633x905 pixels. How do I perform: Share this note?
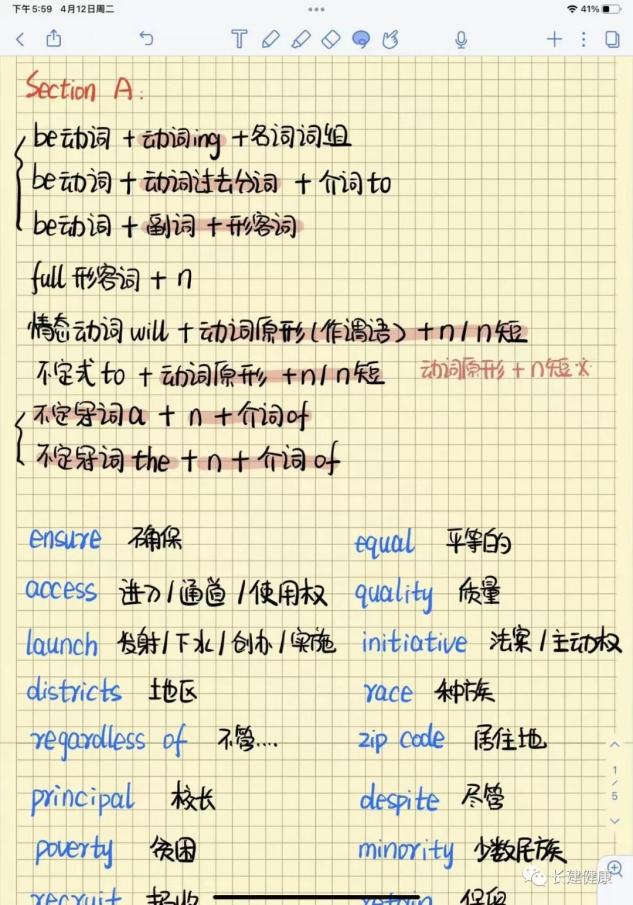coord(54,39)
